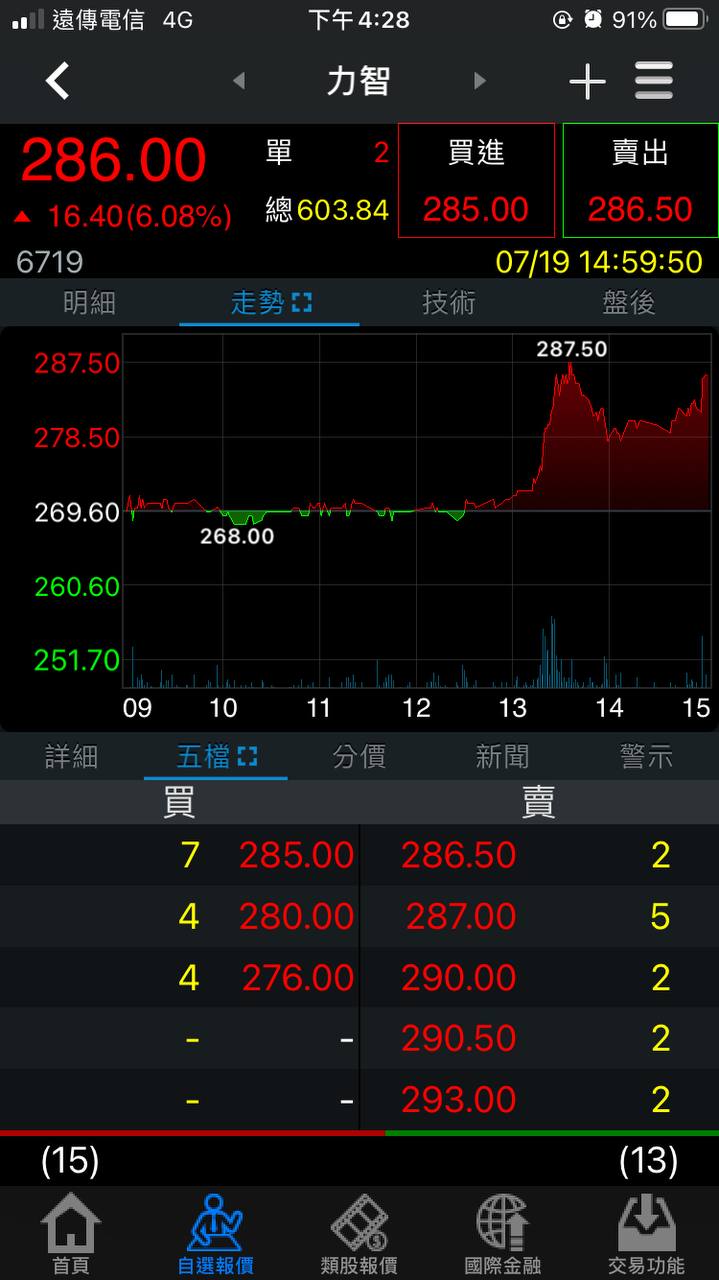Image resolution: width=719 pixels, height=1280 pixels.
Task: Open the hamburger menu
Action: pyautogui.click(x=654, y=81)
